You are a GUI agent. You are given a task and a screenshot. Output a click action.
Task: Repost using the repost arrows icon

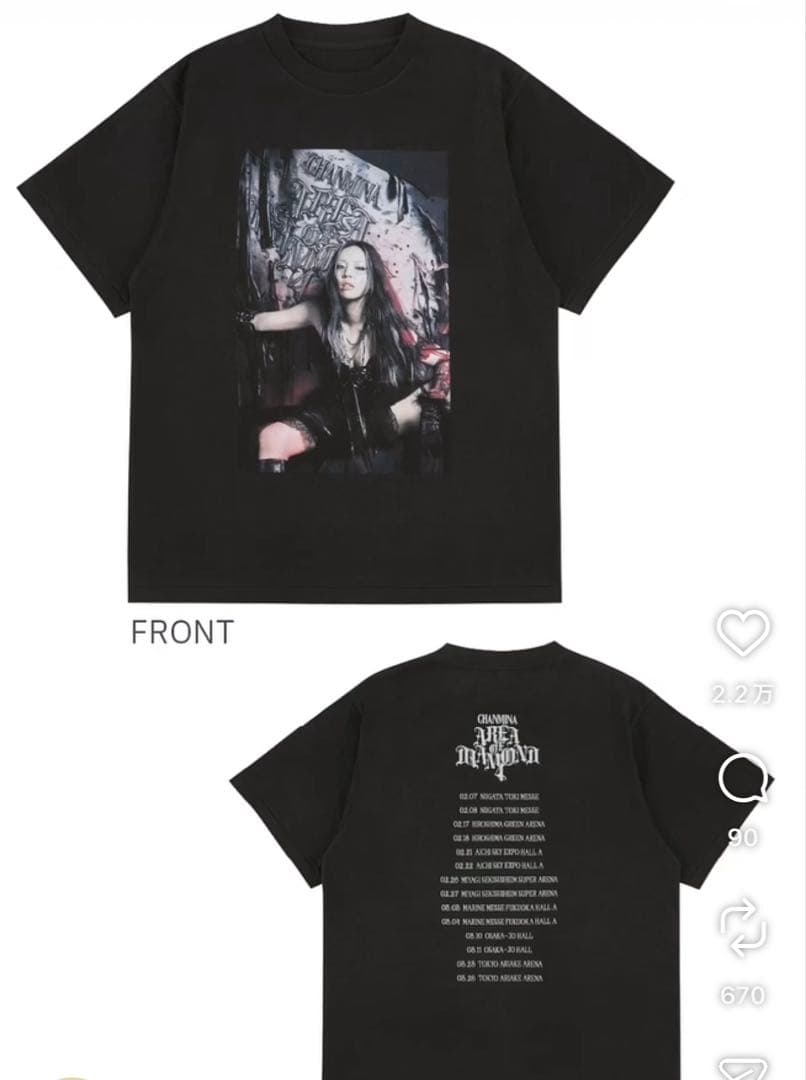click(x=742, y=928)
